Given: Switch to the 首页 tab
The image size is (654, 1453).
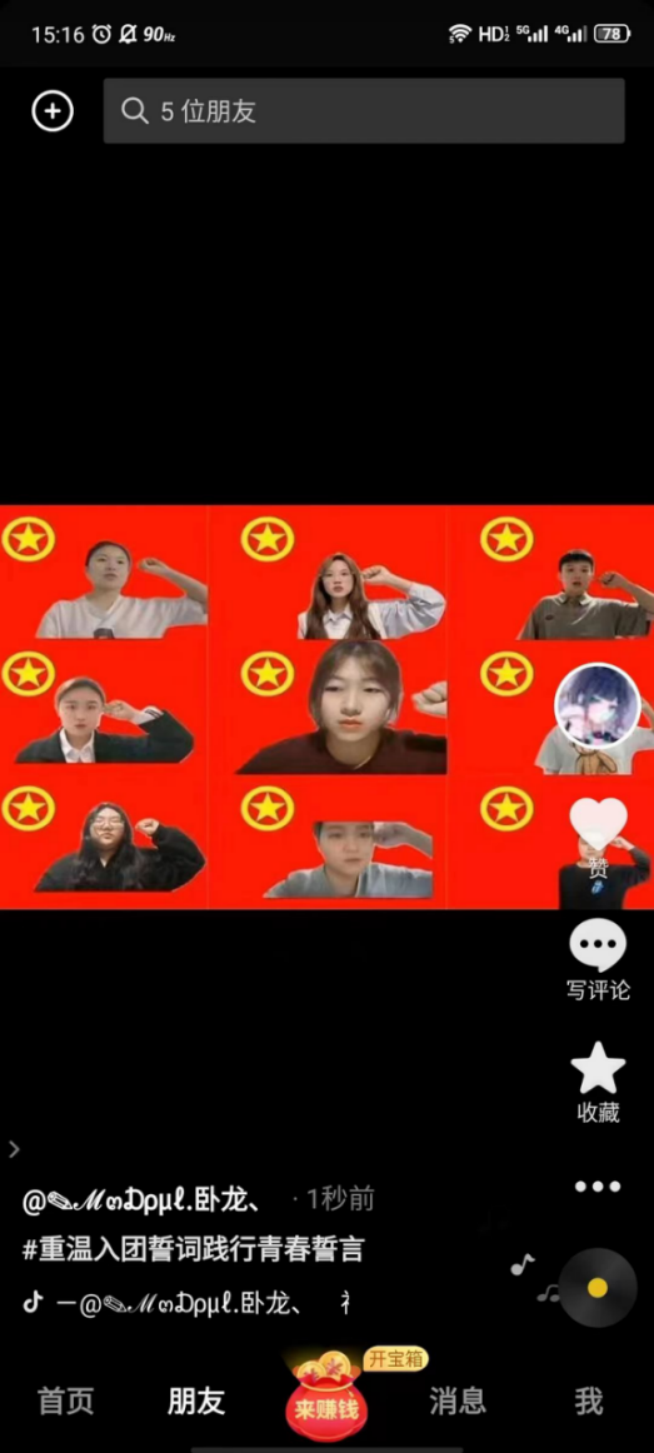Looking at the screenshot, I should click(x=66, y=1401).
